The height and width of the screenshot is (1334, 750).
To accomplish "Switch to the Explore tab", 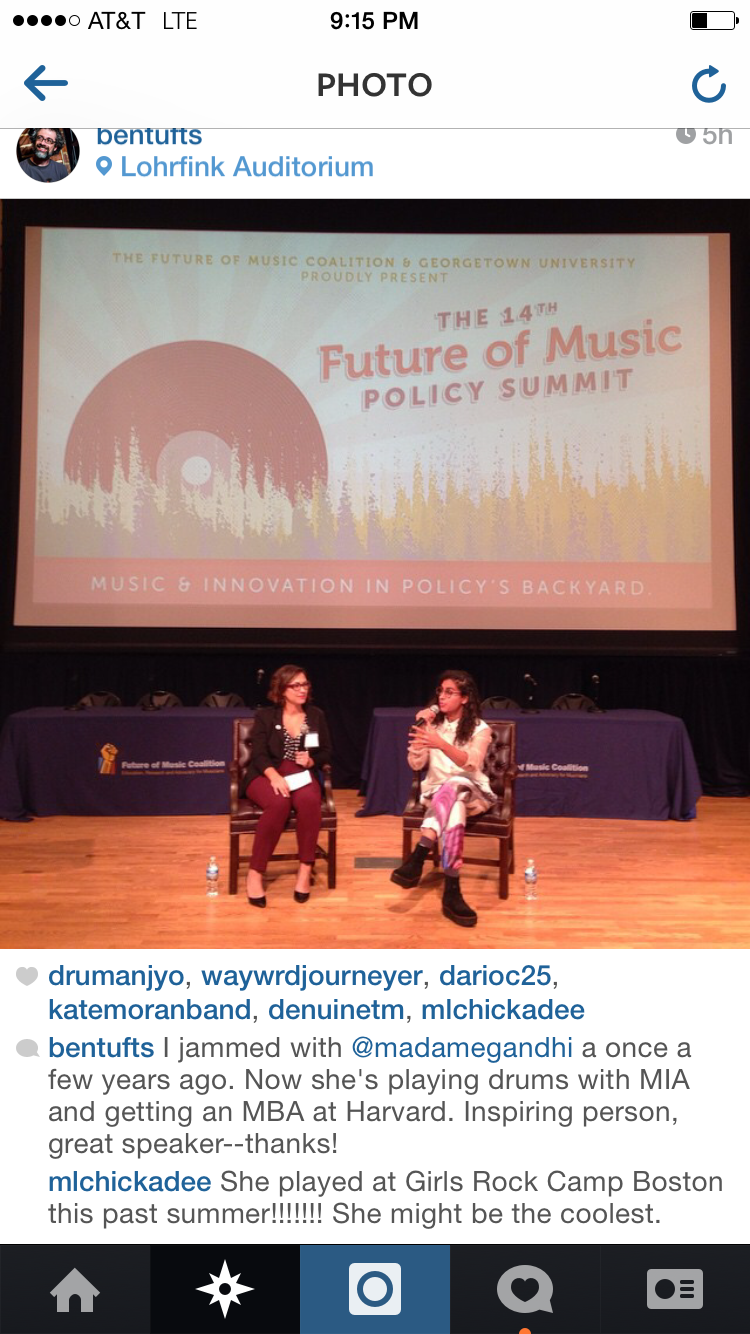I will click(225, 1290).
